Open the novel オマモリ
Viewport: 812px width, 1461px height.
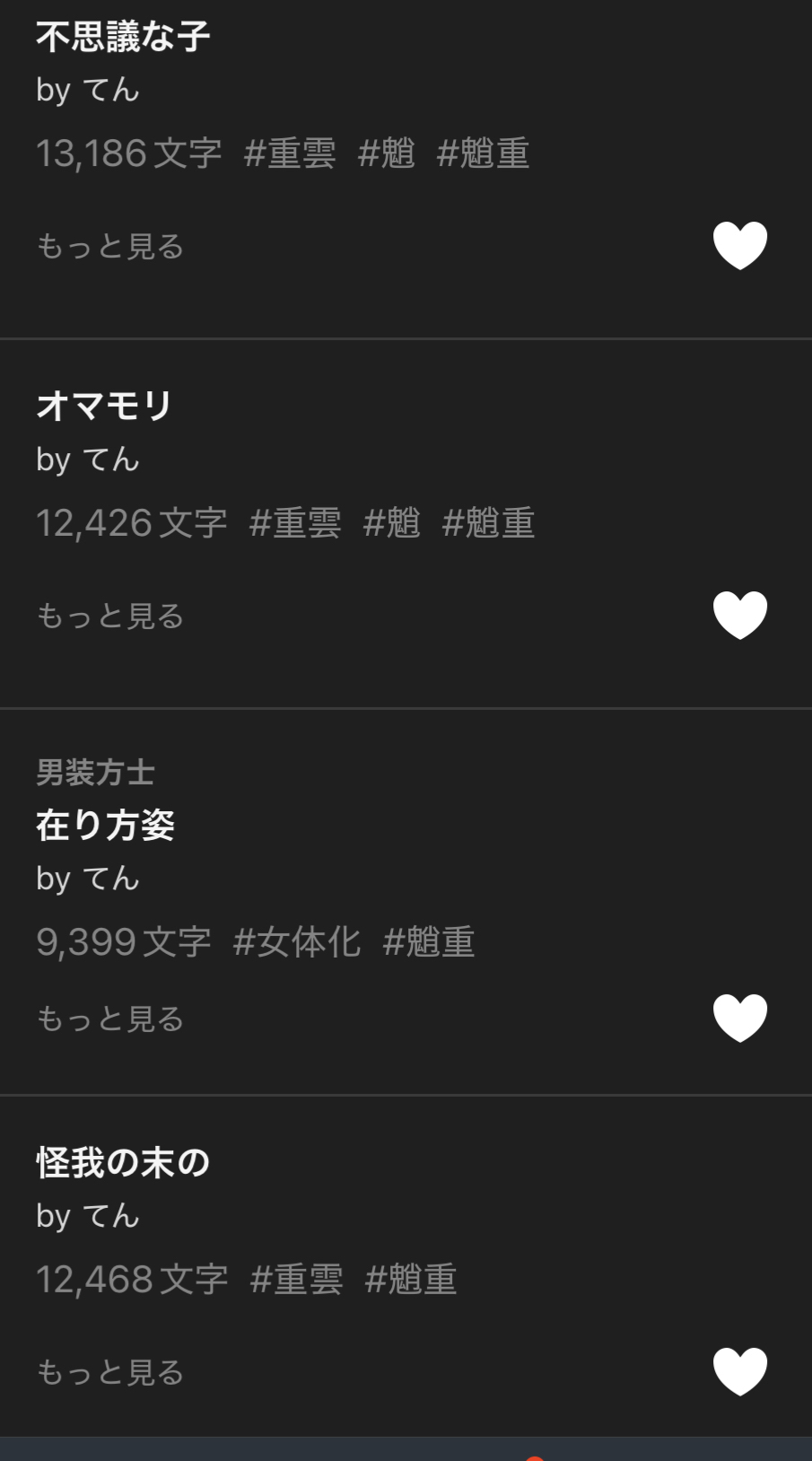tap(104, 406)
